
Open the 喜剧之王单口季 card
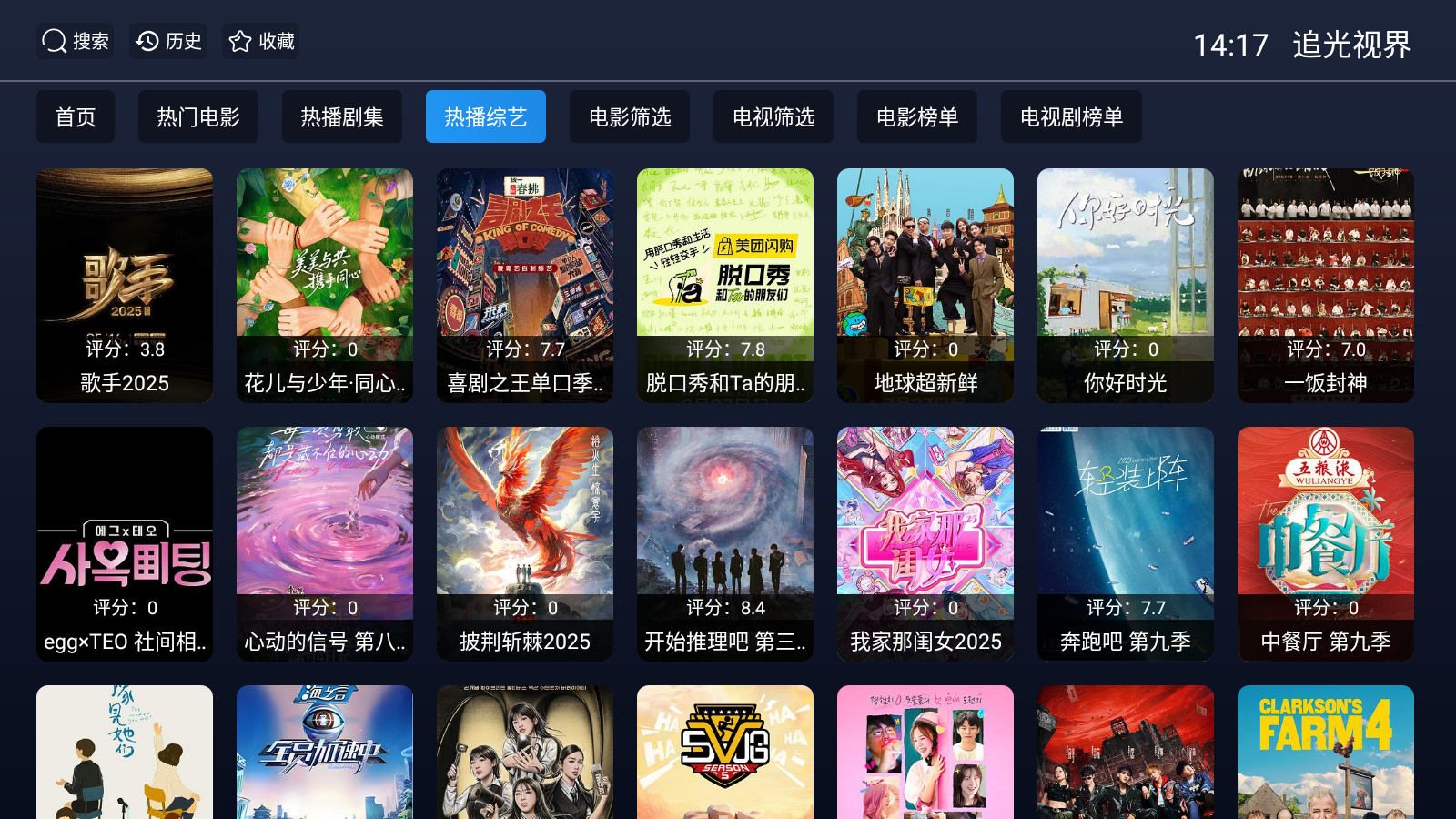point(525,285)
